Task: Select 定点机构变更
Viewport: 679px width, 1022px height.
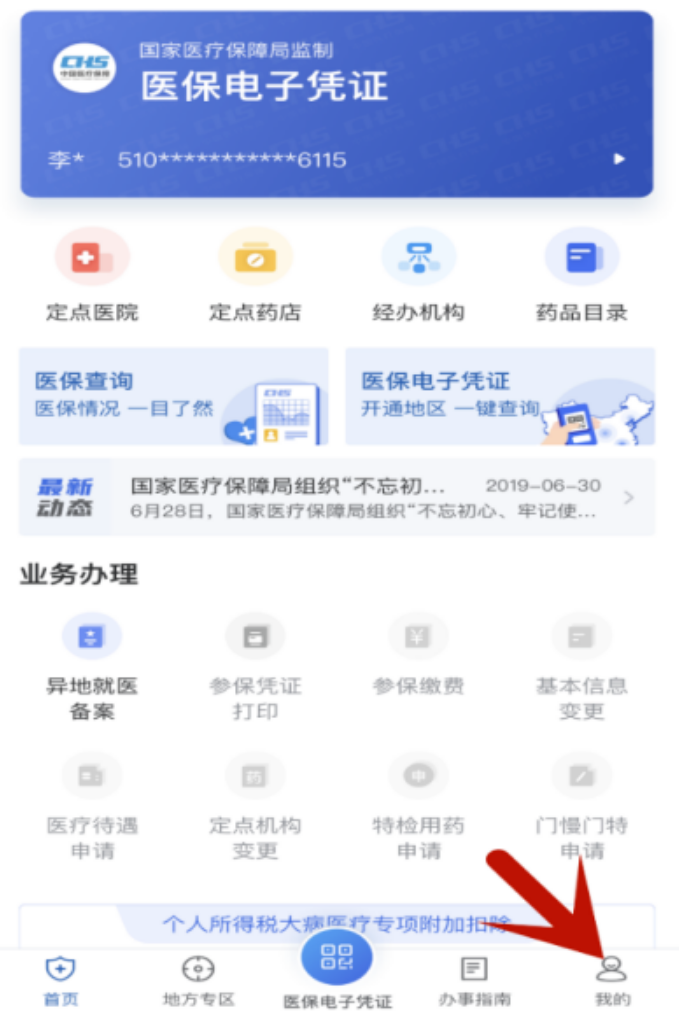Action: (255, 805)
